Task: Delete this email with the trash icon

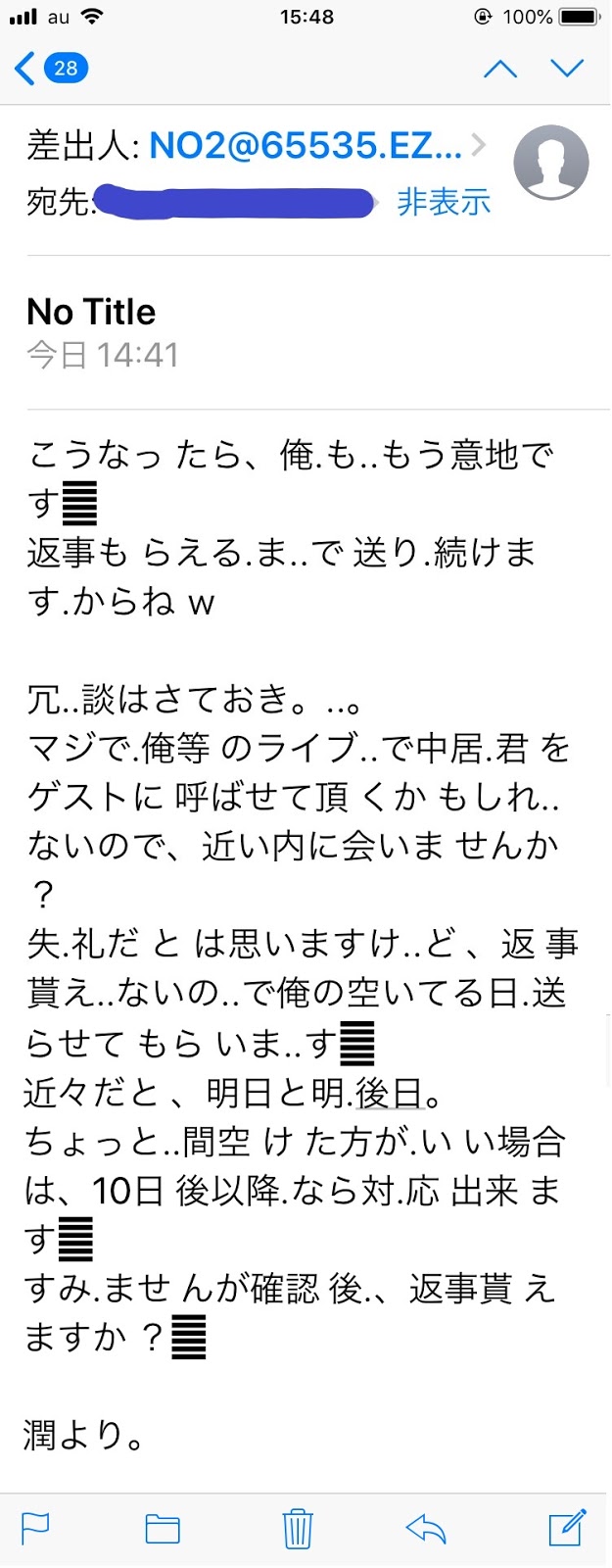Action: pyautogui.click(x=298, y=1528)
